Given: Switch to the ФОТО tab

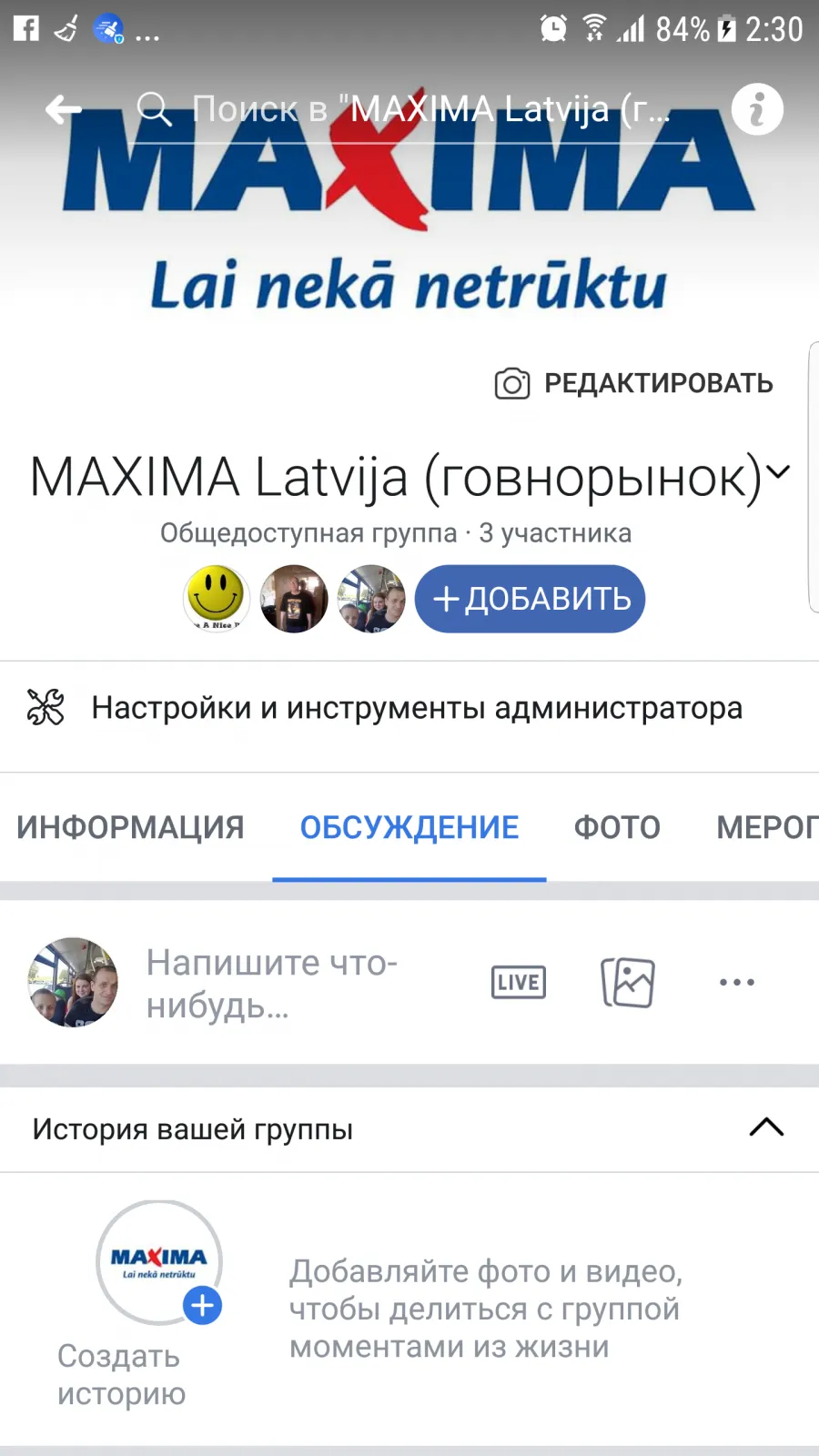Looking at the screenshot, I should click(617, 827).
